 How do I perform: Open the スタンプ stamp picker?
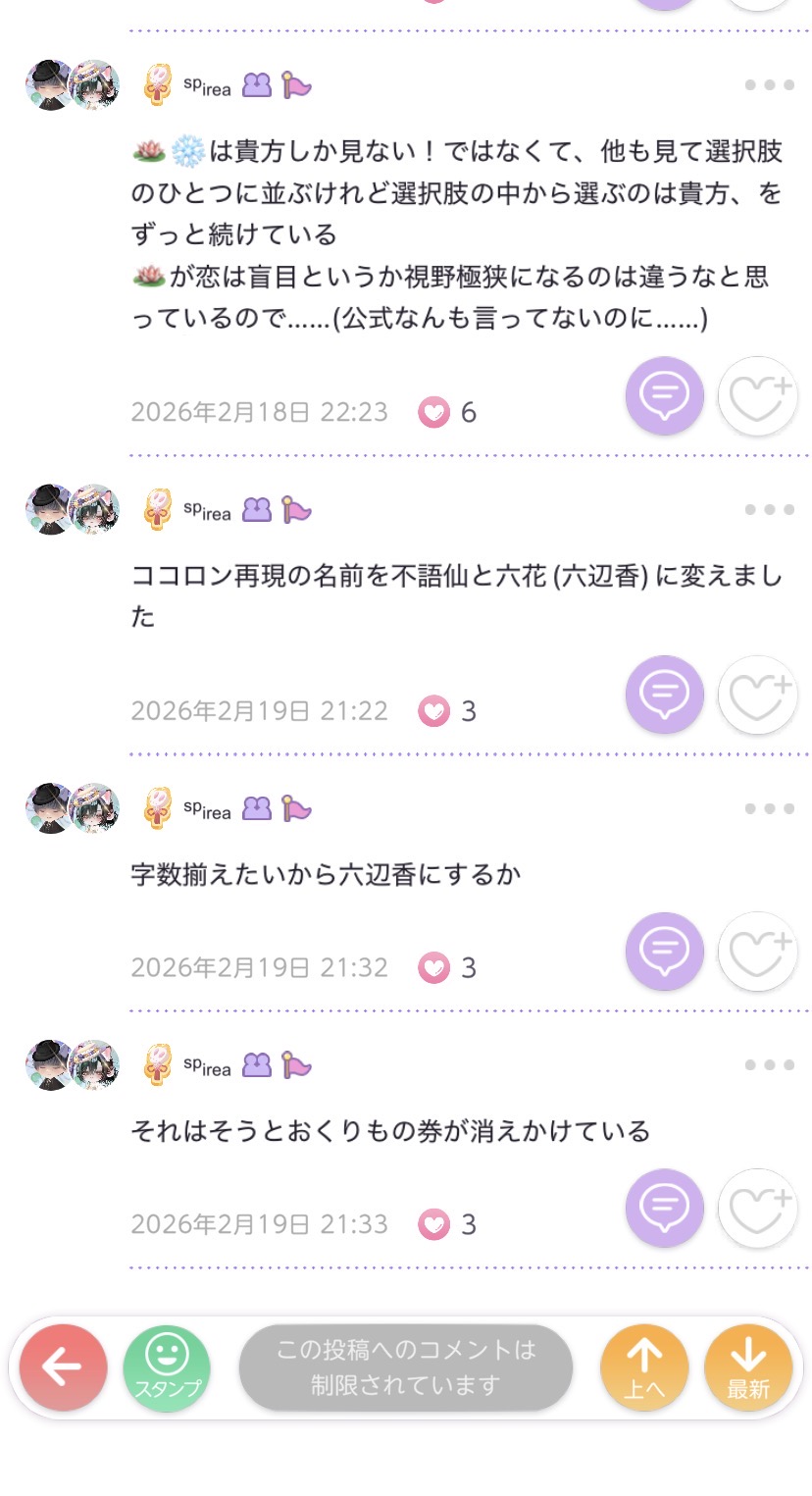(167, 1367)
